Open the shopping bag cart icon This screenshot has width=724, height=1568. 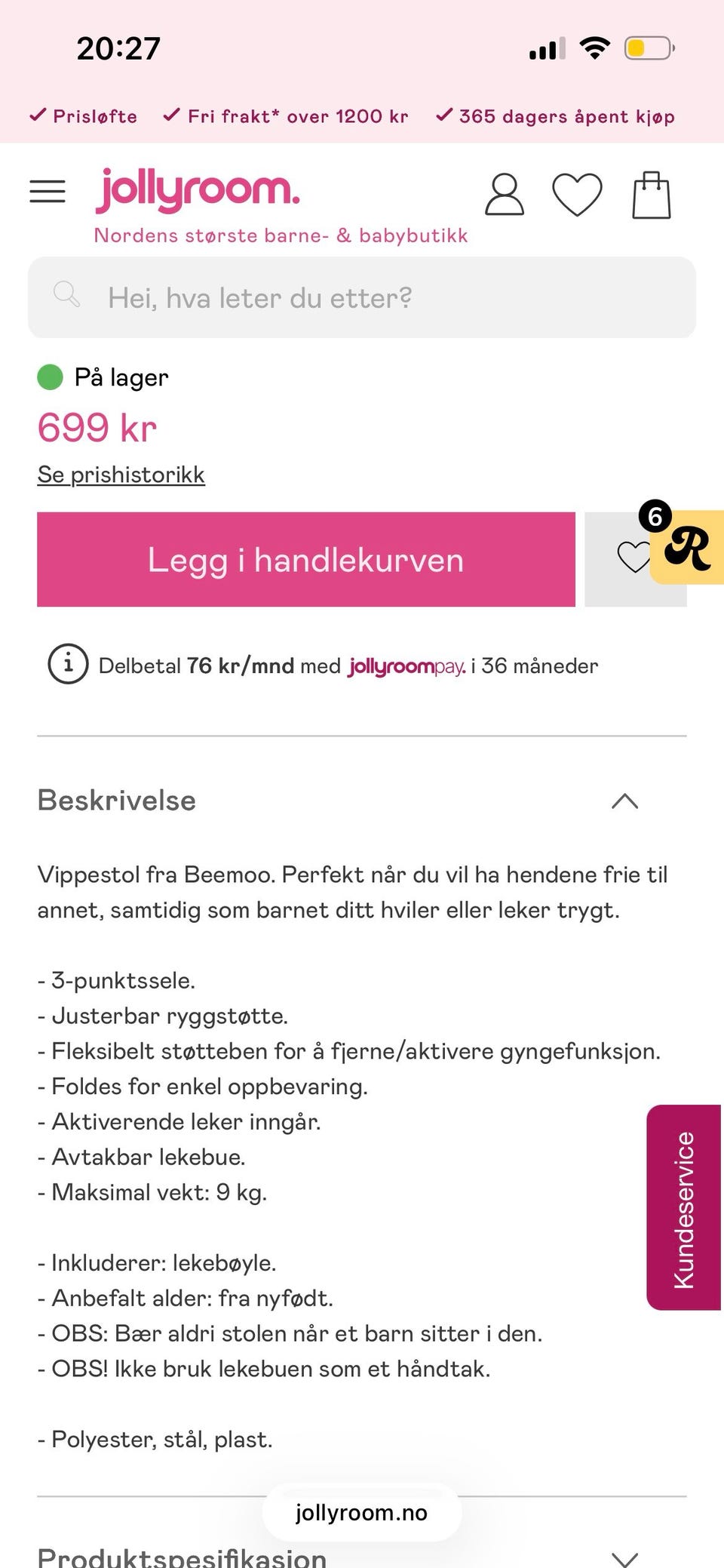652,194
